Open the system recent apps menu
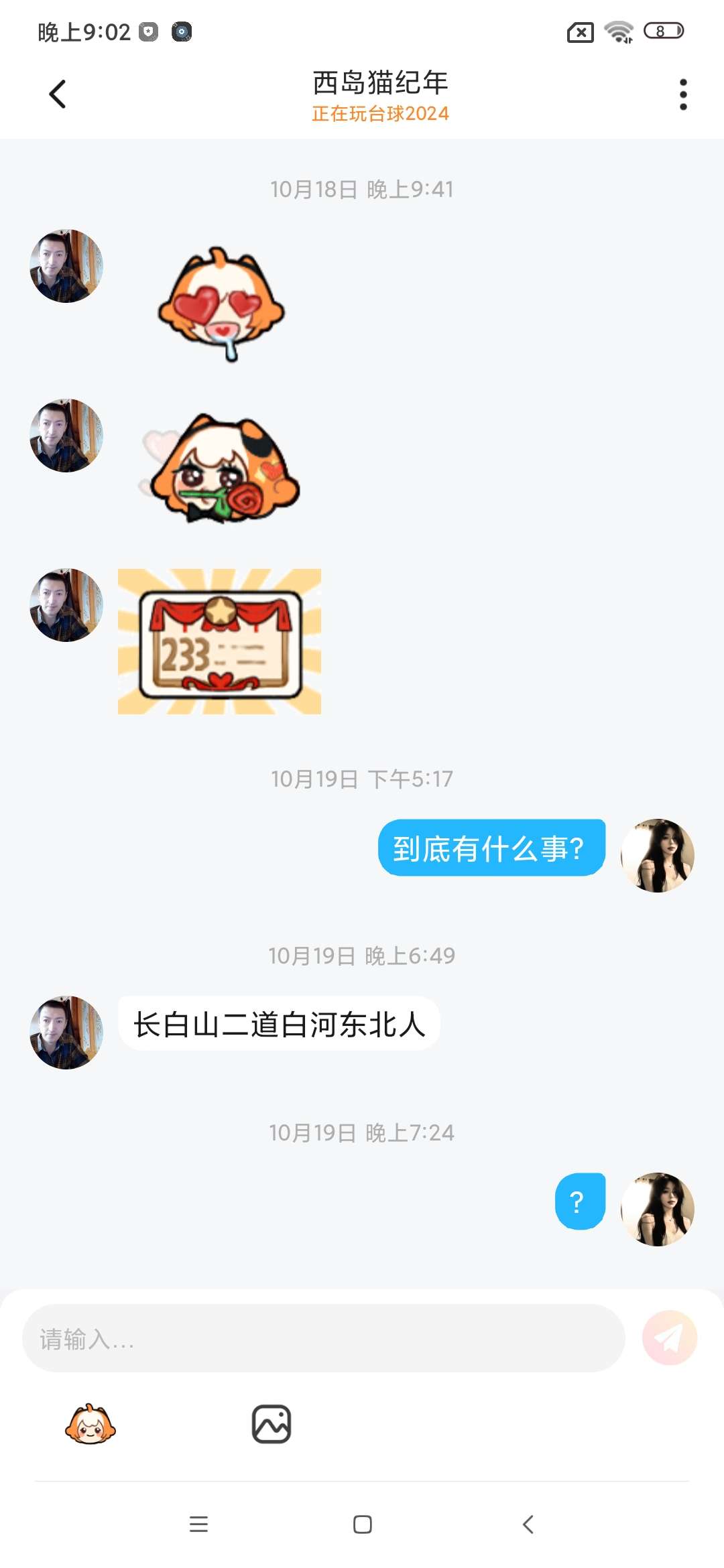 tap(198, 1524)
